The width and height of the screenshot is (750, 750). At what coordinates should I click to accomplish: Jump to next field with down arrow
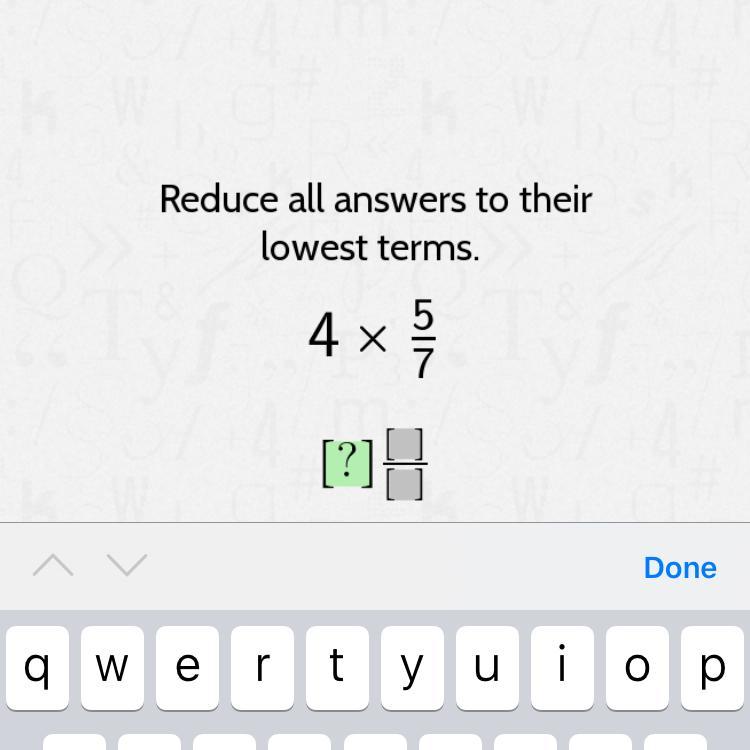[x=127, y=566]
